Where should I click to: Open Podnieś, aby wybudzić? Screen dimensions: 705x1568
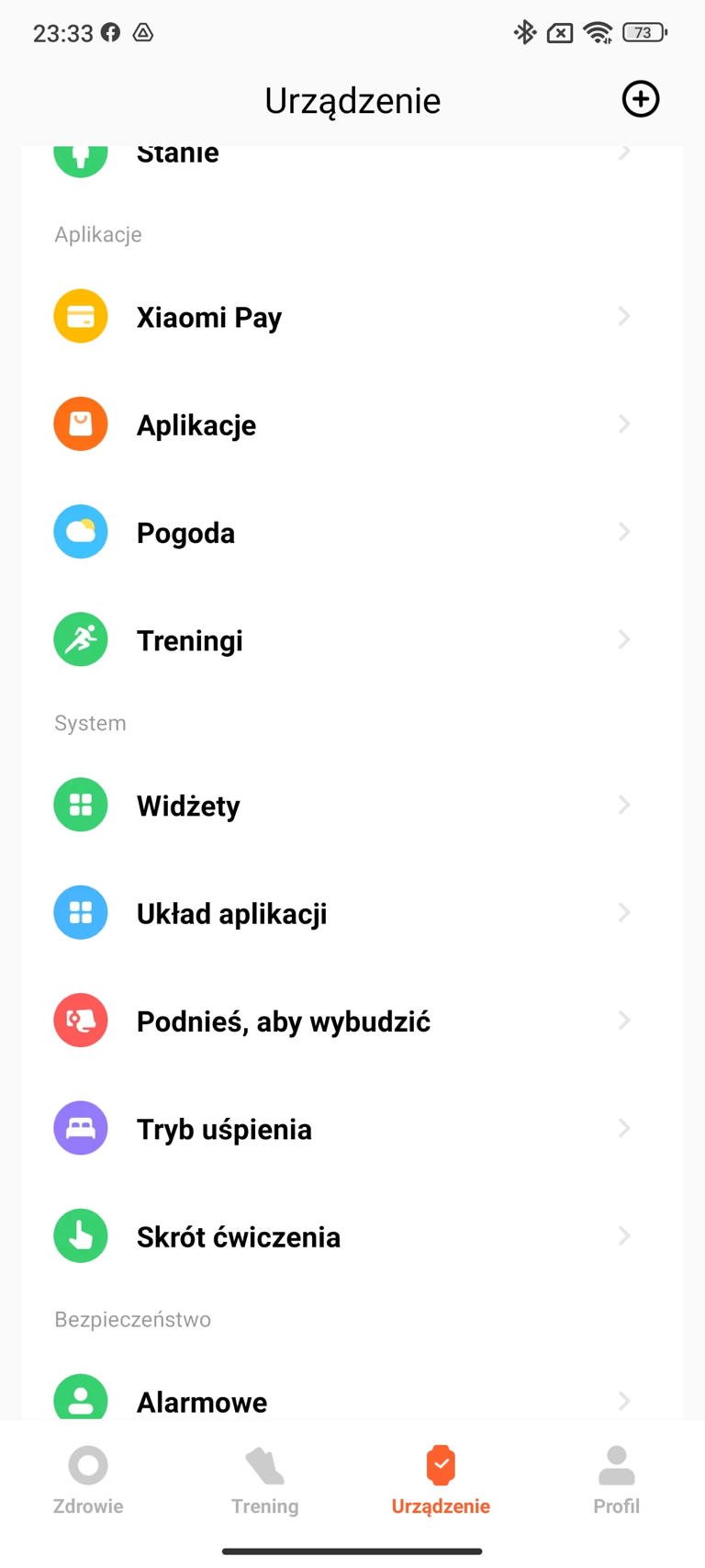(x=352, y=1021)
